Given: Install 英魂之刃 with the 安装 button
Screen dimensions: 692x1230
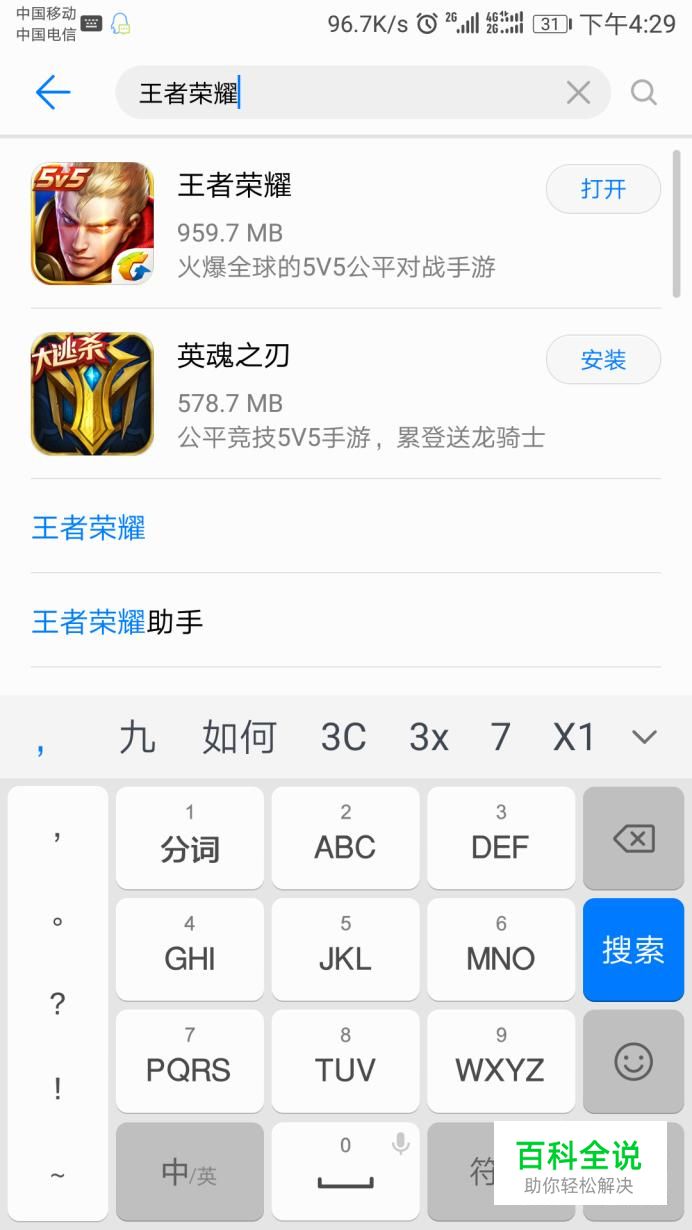Looking at the screenshot, I should coord(603,360).
